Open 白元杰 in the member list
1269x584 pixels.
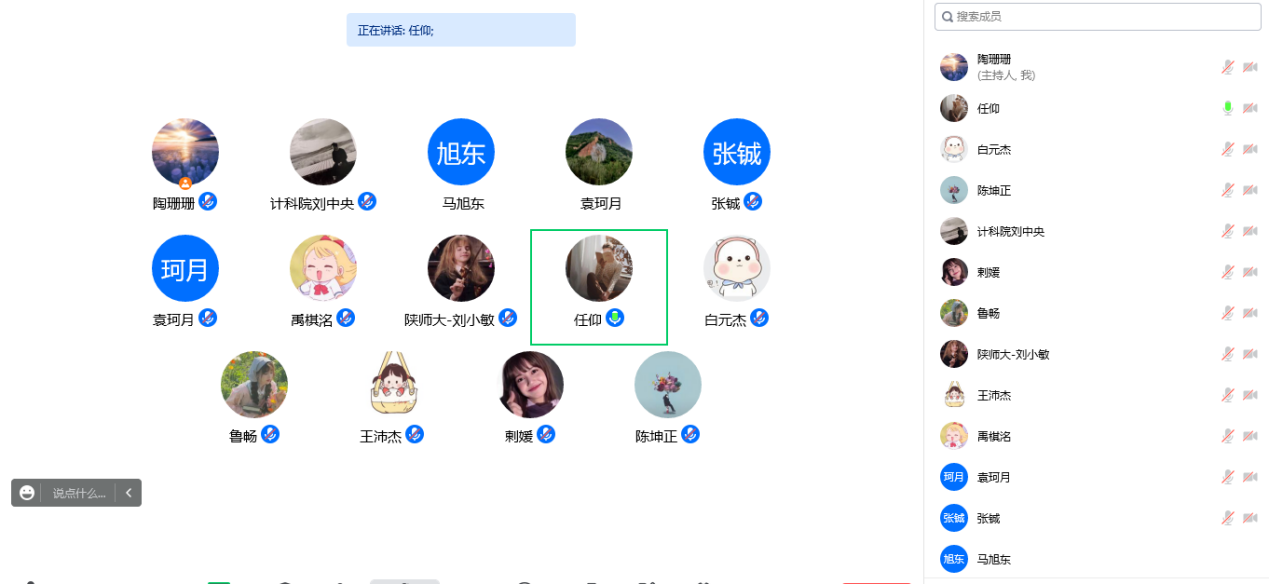pos(993,149)
